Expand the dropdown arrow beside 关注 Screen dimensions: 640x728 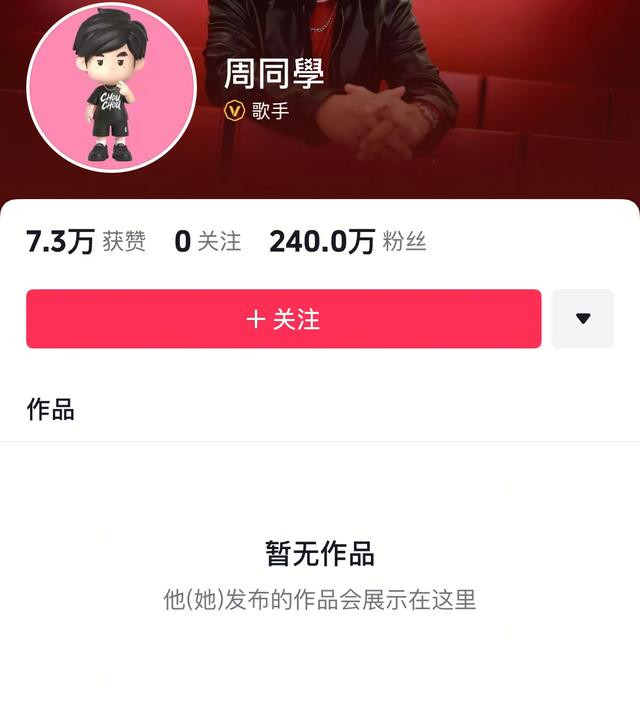coord(583,319)
